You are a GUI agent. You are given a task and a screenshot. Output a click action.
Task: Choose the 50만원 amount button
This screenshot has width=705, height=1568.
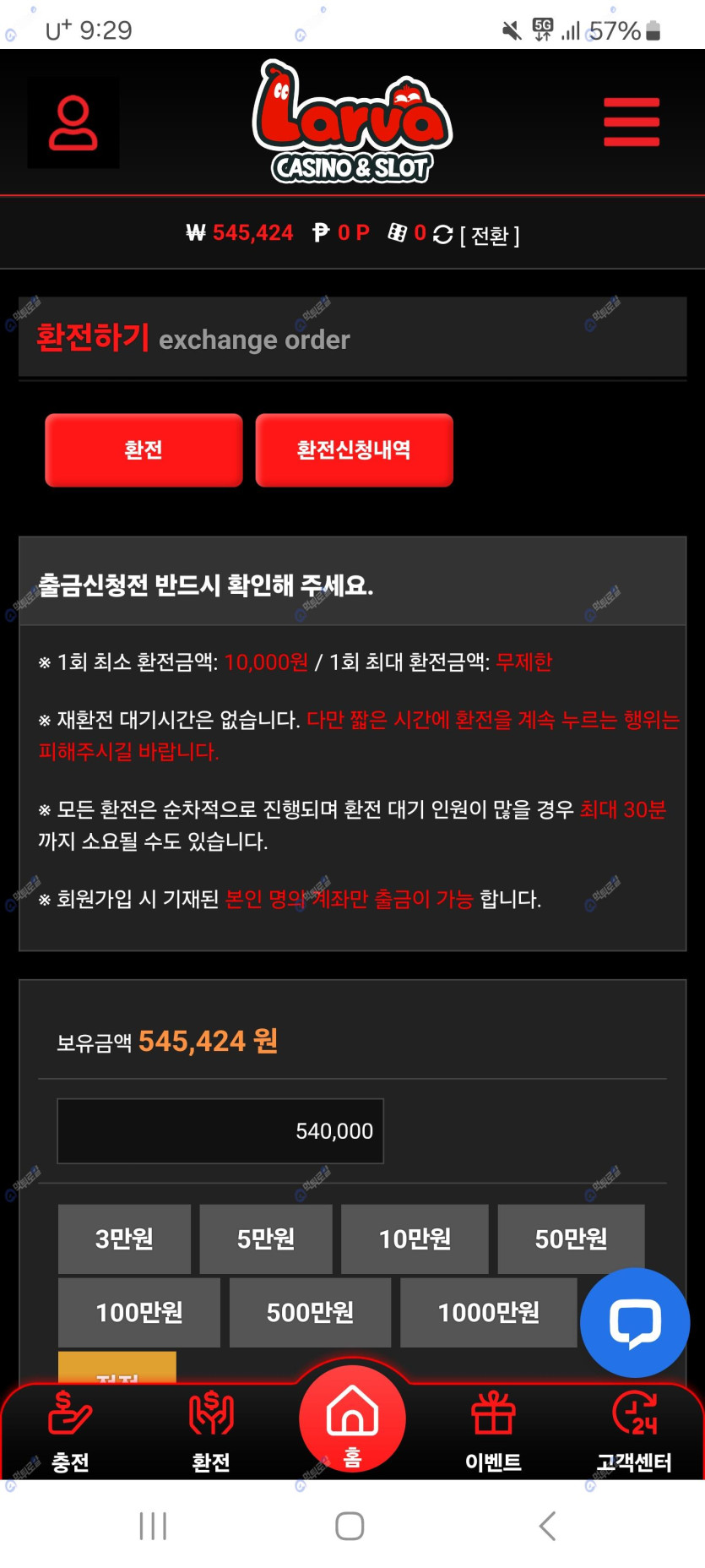point(571,1239)
